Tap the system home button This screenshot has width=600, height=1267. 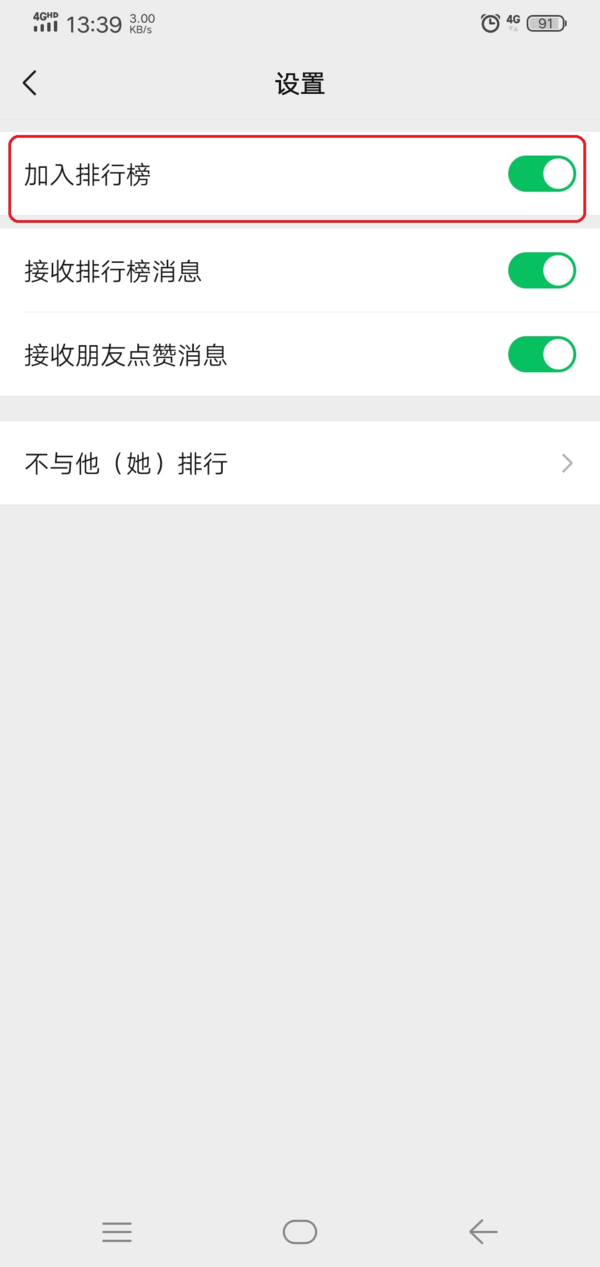tap(300, 1232)
